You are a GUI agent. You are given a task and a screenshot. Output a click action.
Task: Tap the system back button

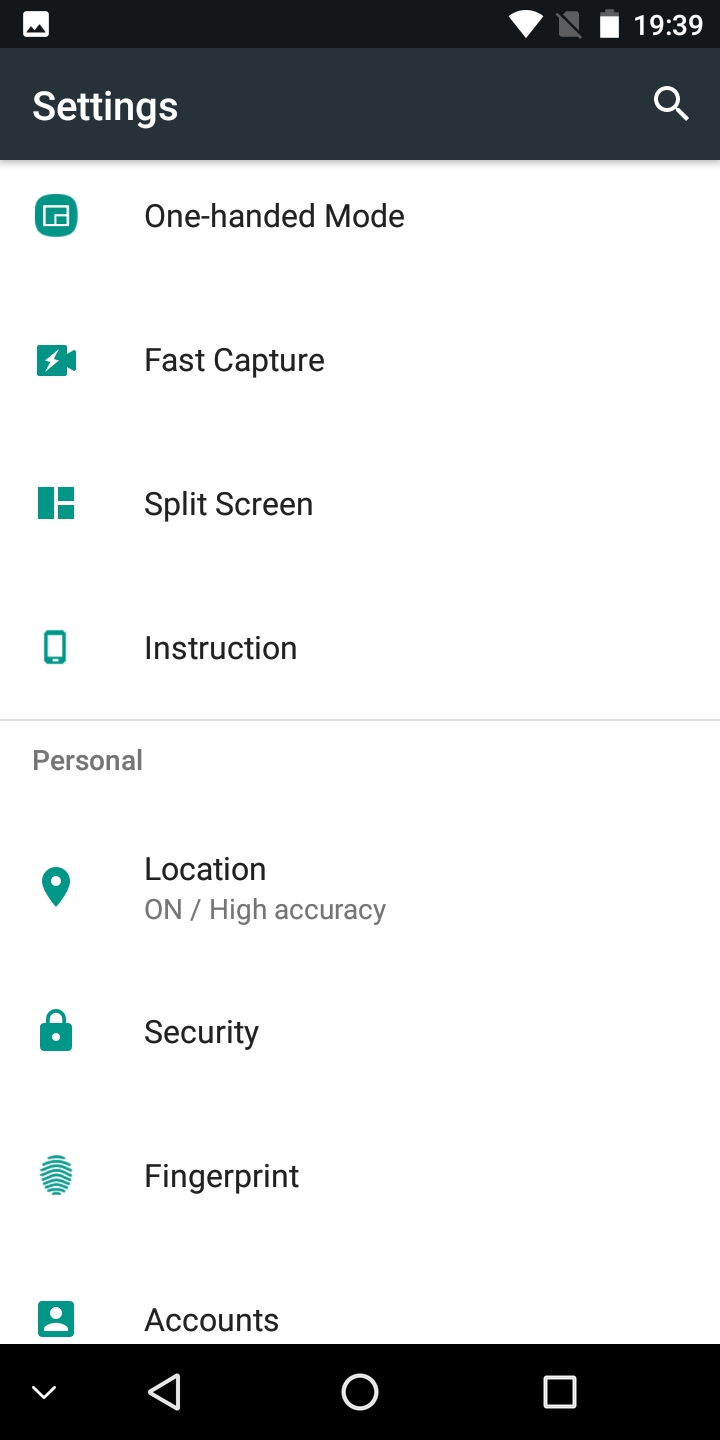[x=164, y=1392]
